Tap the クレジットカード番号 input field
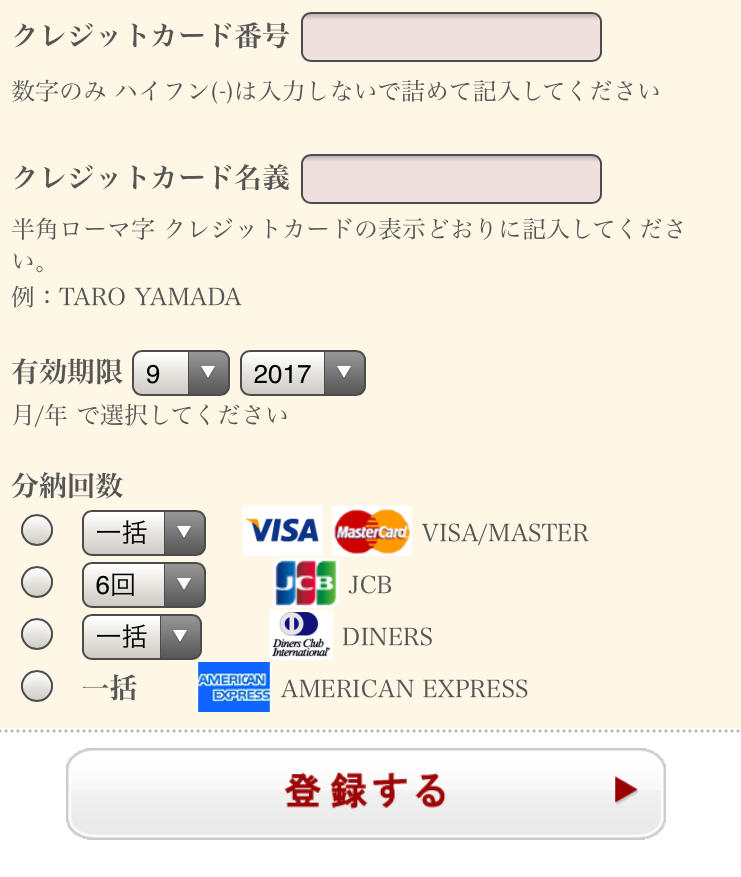This screenshot has width=741, height=877. coord(451,37)
